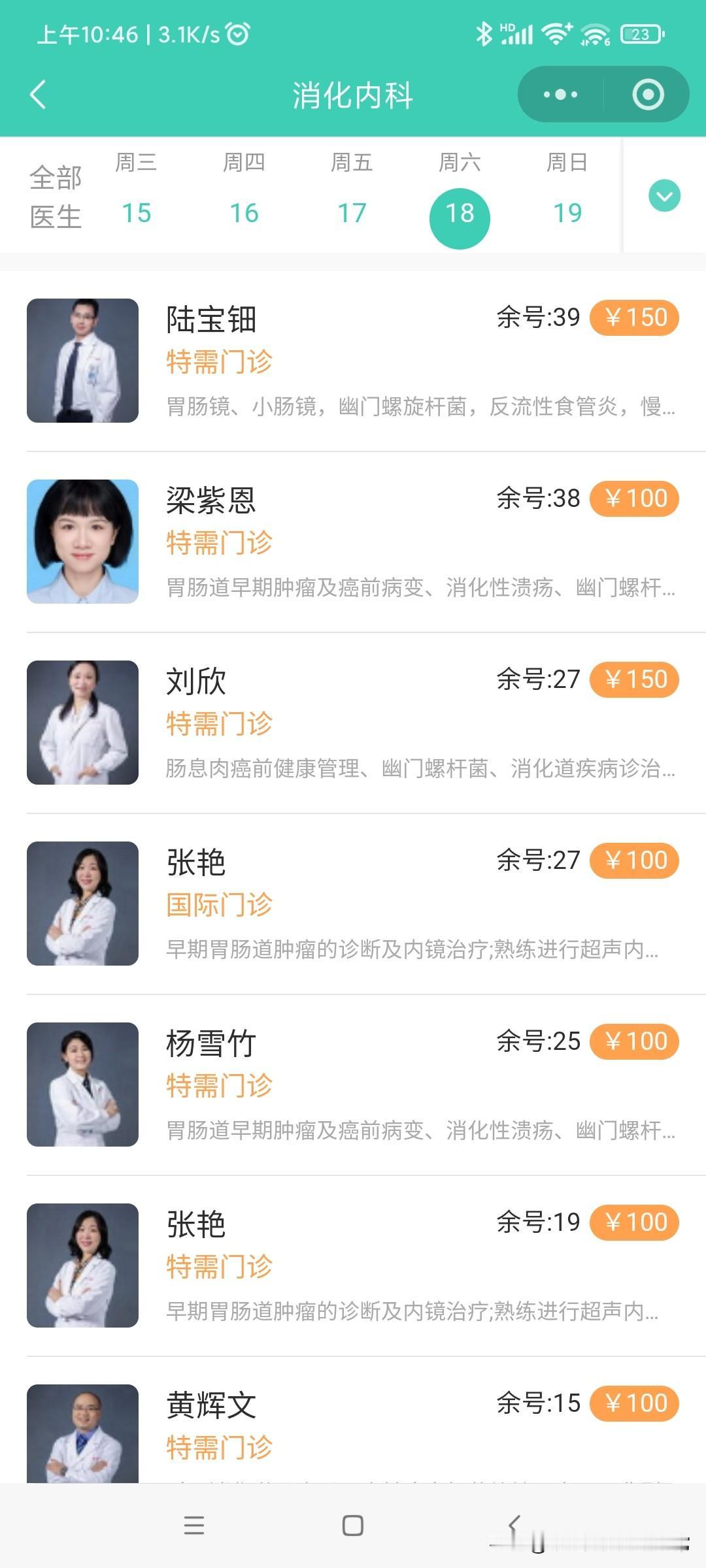
Task: Switch to 周四 16
Action: [244, 196]
